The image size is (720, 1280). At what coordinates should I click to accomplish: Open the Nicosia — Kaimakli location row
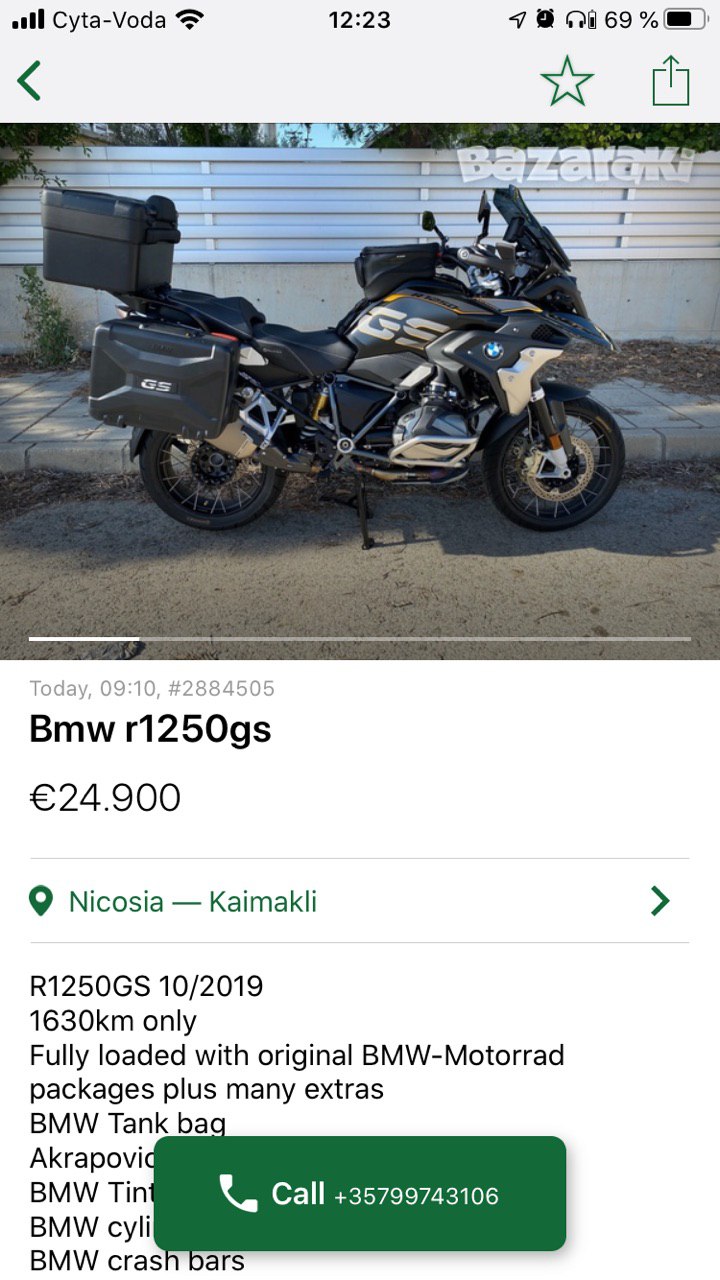click(x=360, y=901)
